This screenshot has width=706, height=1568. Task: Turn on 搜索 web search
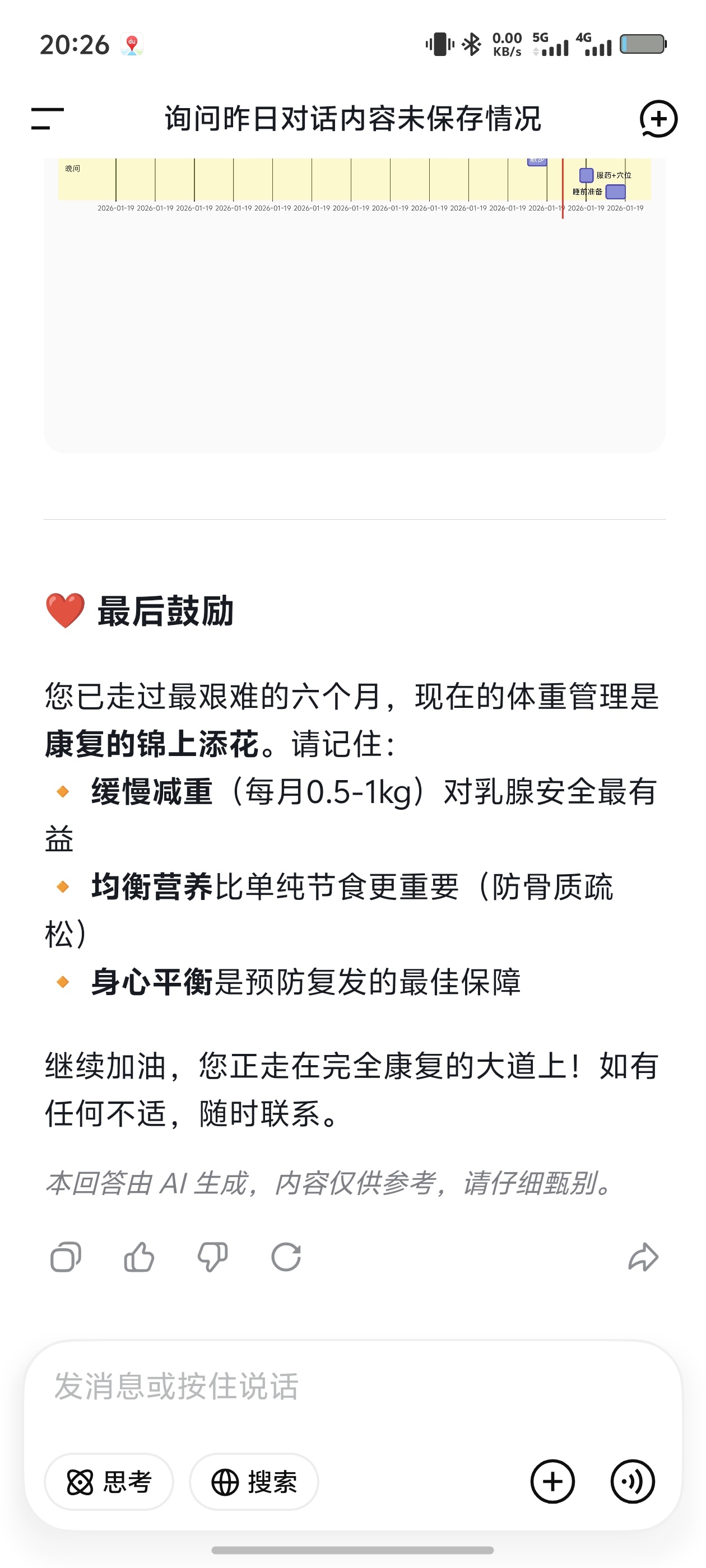[254, 1482]
